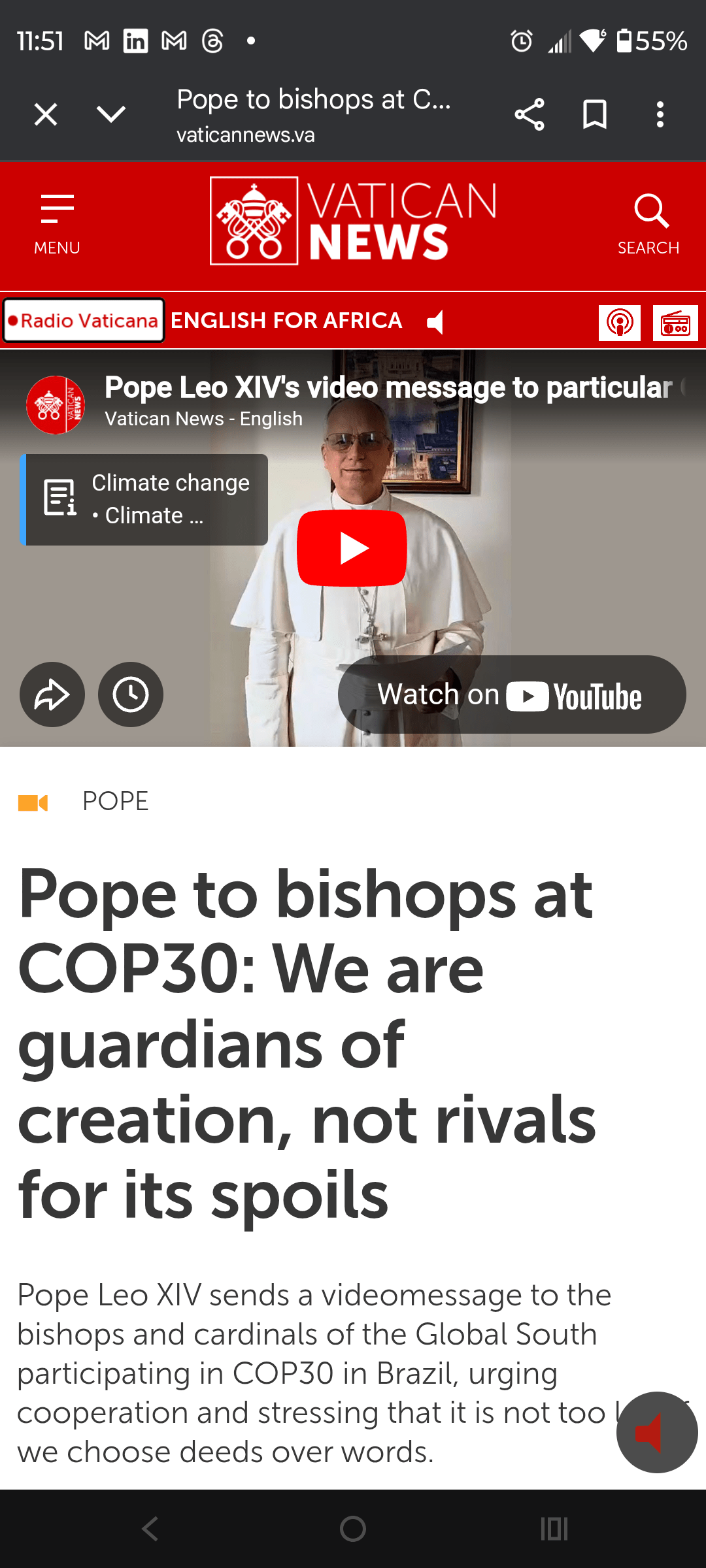
Task: Play Pope Leo XIV's video message
Action: pos(352,548)
